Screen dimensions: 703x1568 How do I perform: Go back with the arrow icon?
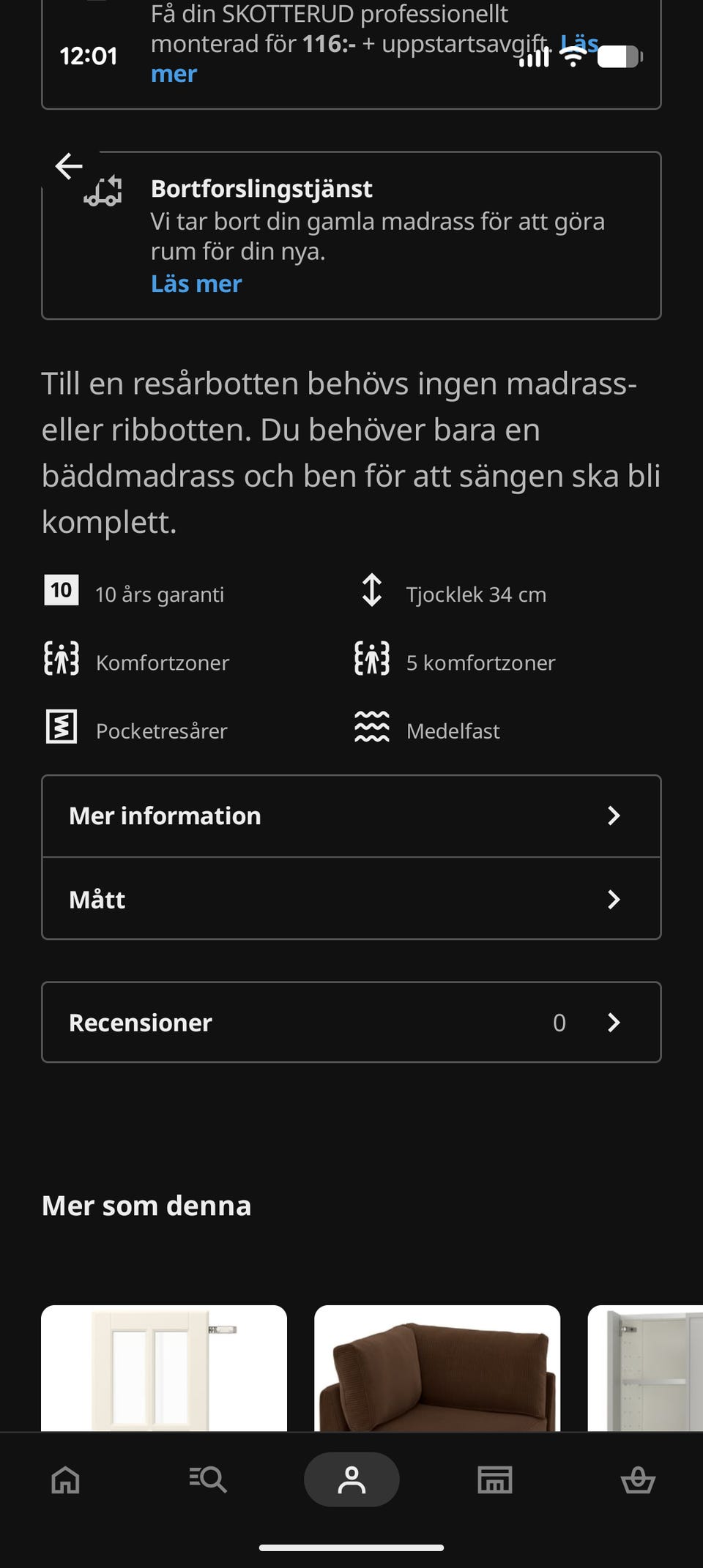(x=69, y=166)
